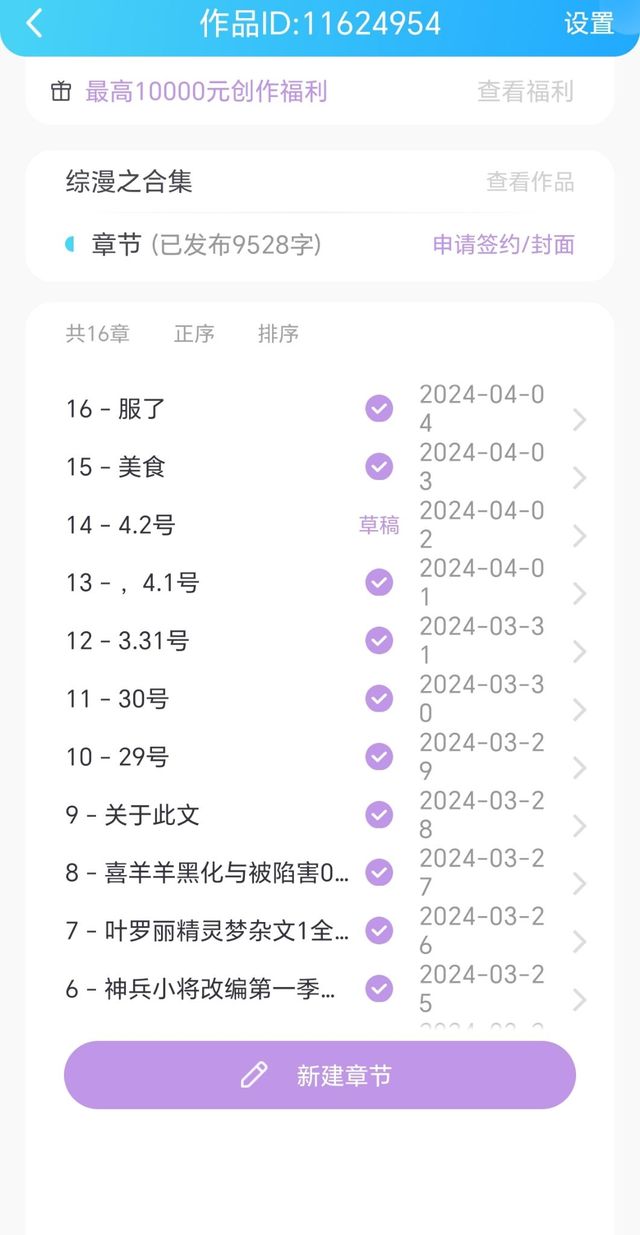640x1235 pixels.
Task: Open 查看作品 for 综漫之合集
Action: (530, 182)
